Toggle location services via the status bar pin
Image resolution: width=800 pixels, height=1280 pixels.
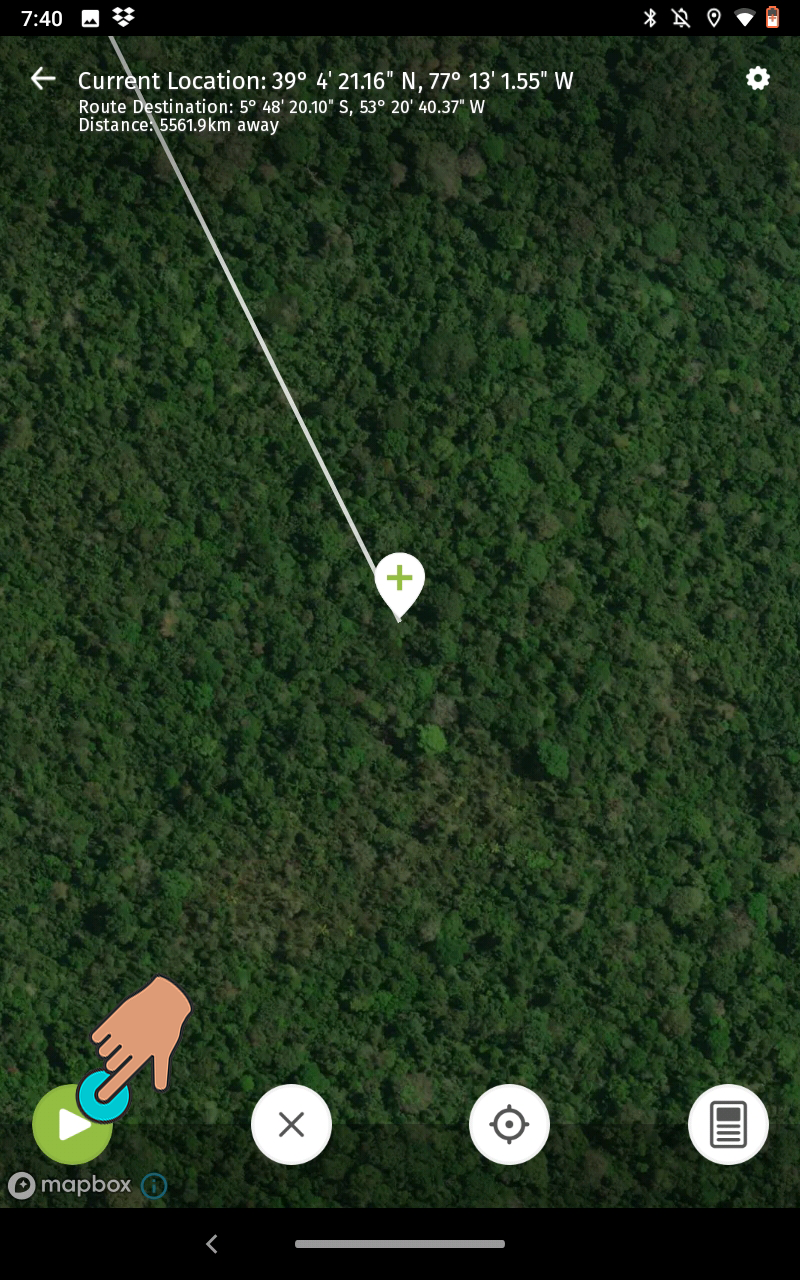click(712, 16)
